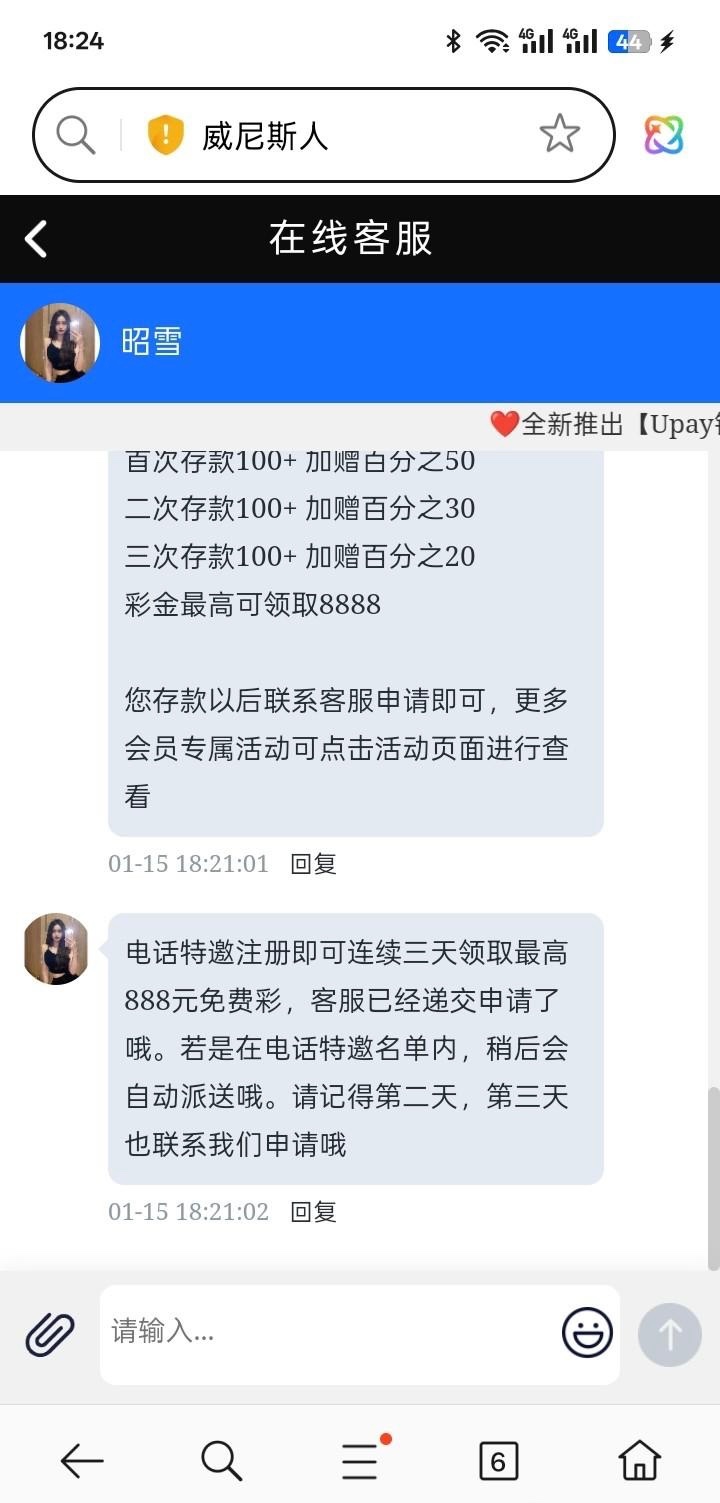
Task: Go to the browser home page
Action: point(639,1461)
